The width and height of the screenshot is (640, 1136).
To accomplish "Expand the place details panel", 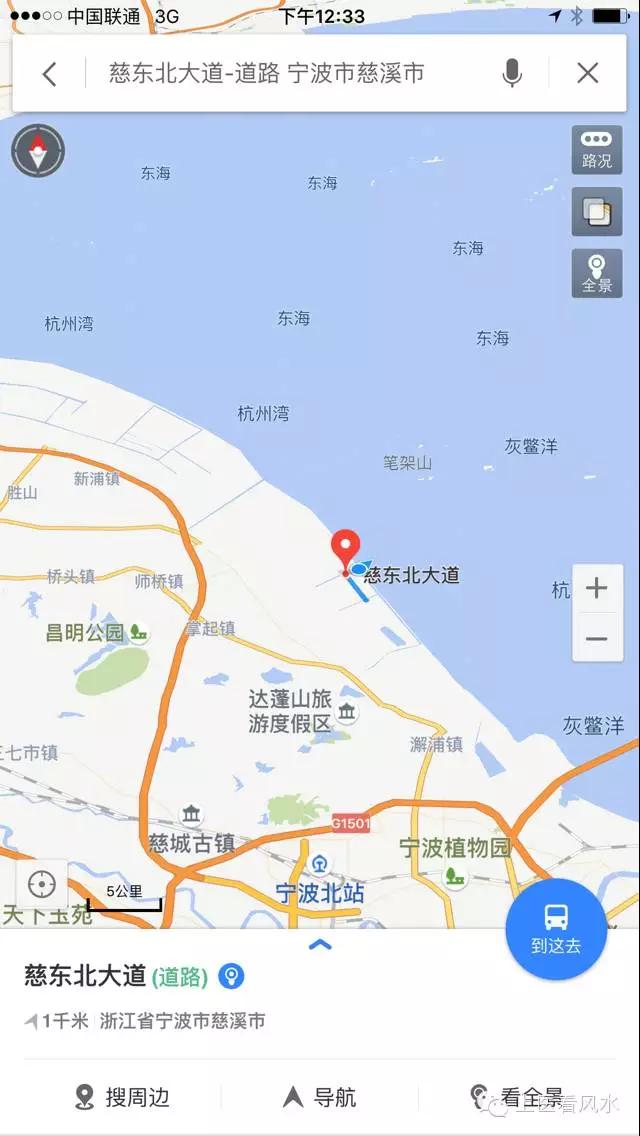I will pyautogui.click(x=320, y=944).
